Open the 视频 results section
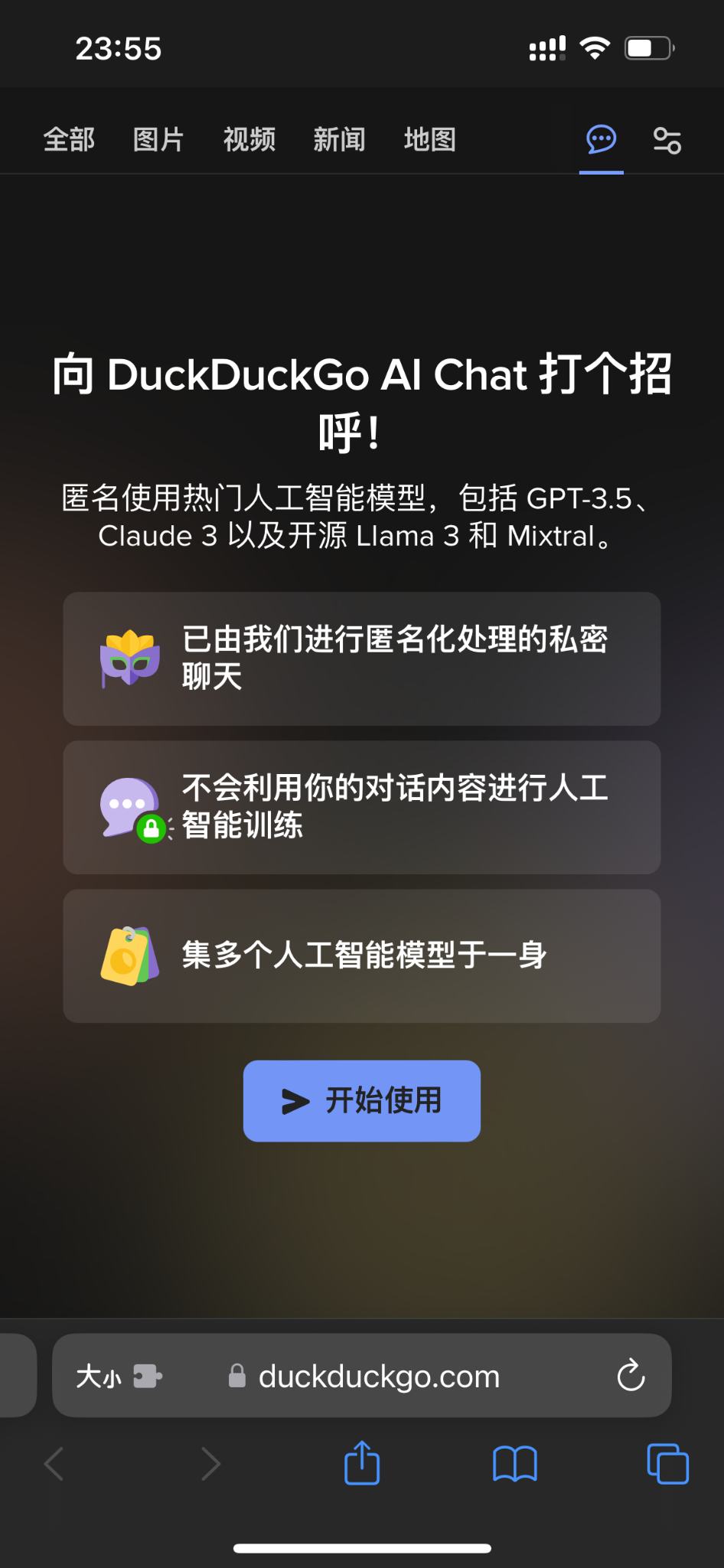 point(248,139)
